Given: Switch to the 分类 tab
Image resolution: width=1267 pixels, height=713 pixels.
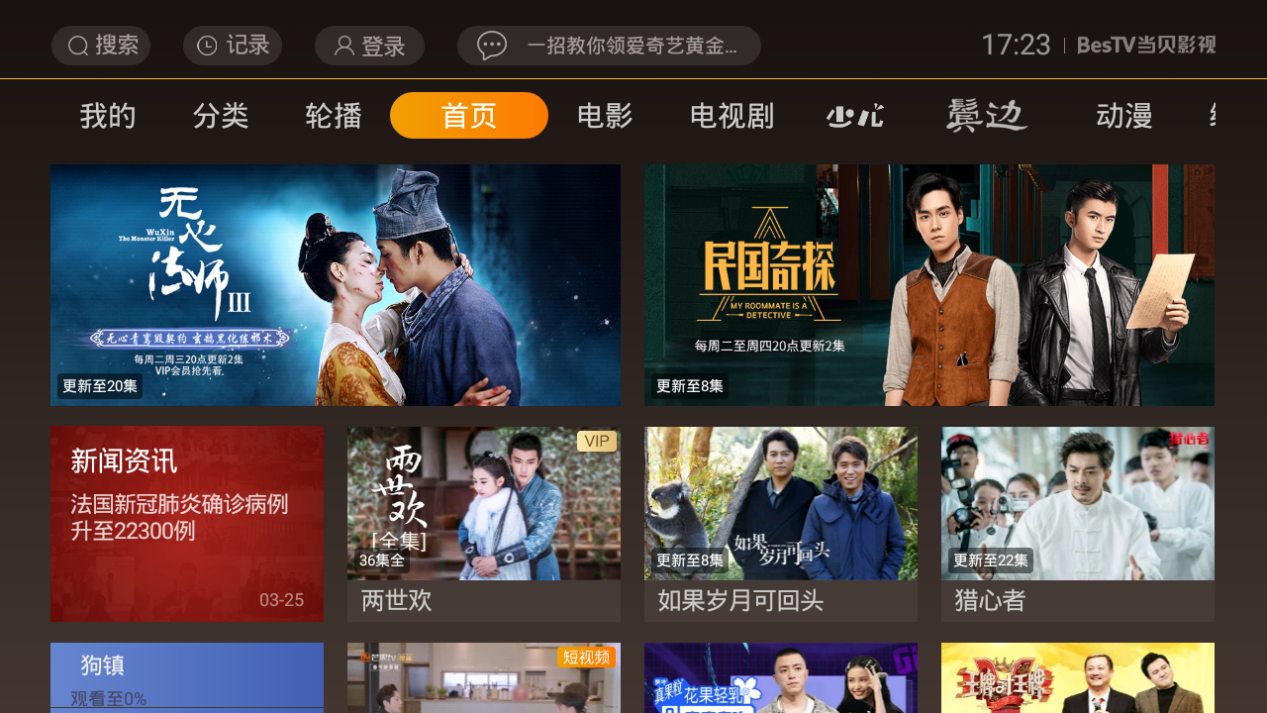Looking at the screenshot, I should (221, 116).
